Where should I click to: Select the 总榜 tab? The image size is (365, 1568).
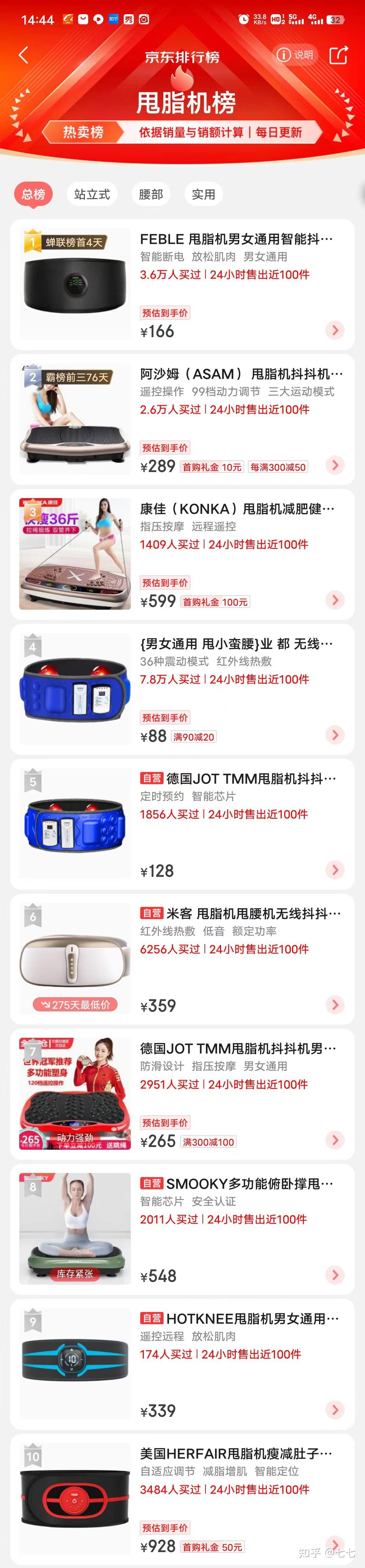click(x=33, y=194)
